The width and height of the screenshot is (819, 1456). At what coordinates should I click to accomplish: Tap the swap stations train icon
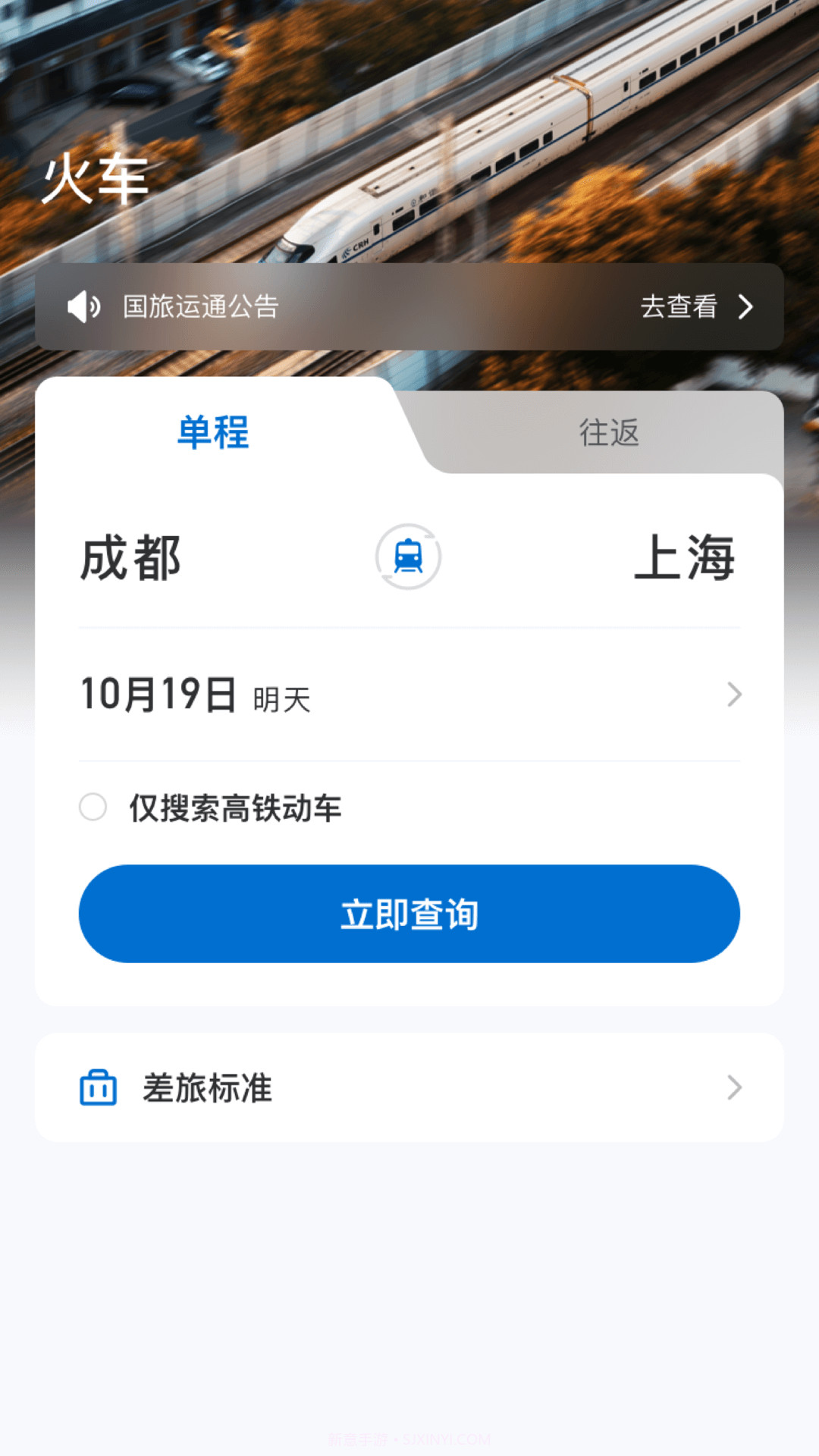point(409,556)
